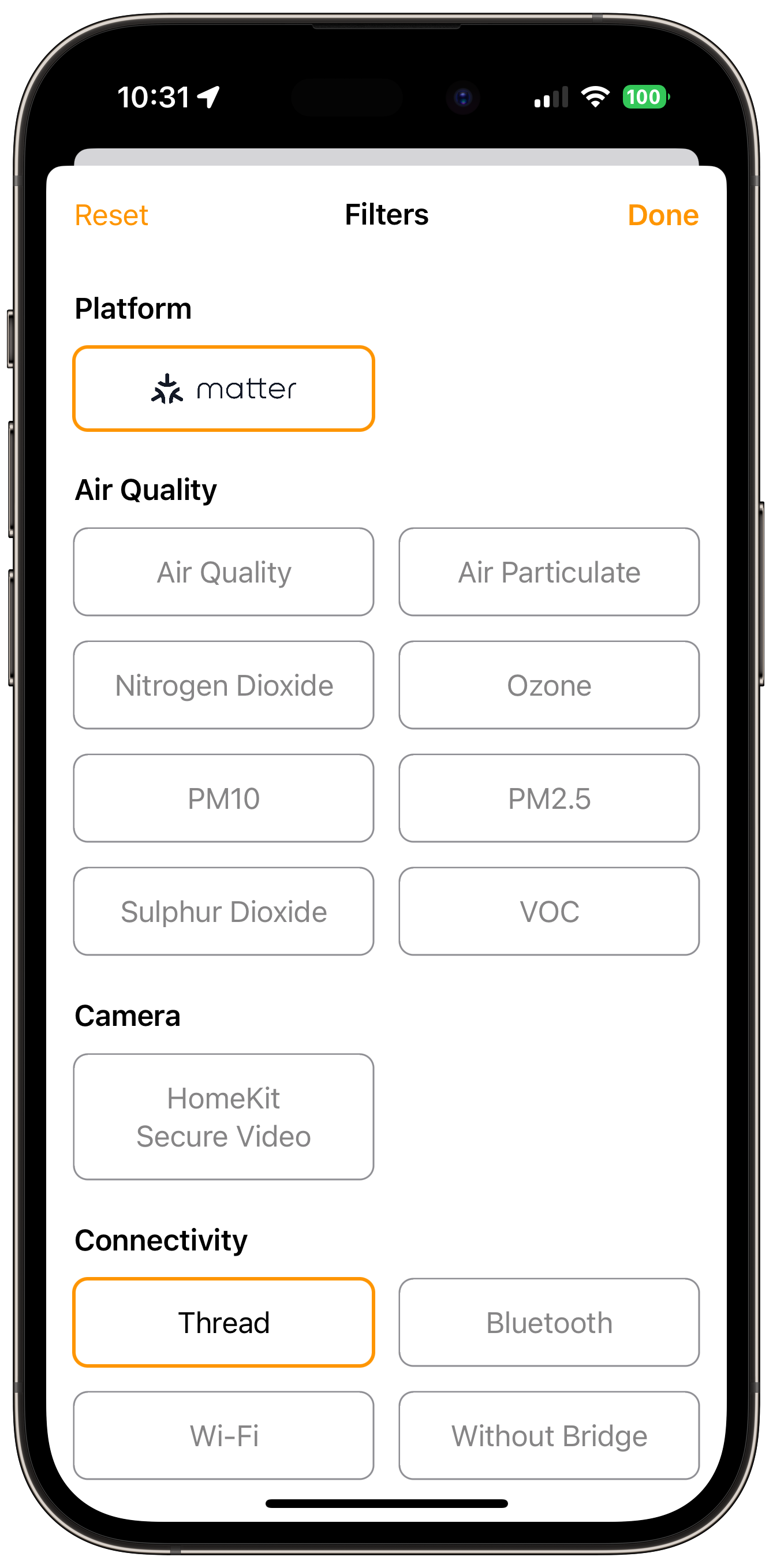The width and height of the screenshot is (773, 1568).
Task: Filter by Wi-Fi connectivity
Action: [x=223, y=1435]
